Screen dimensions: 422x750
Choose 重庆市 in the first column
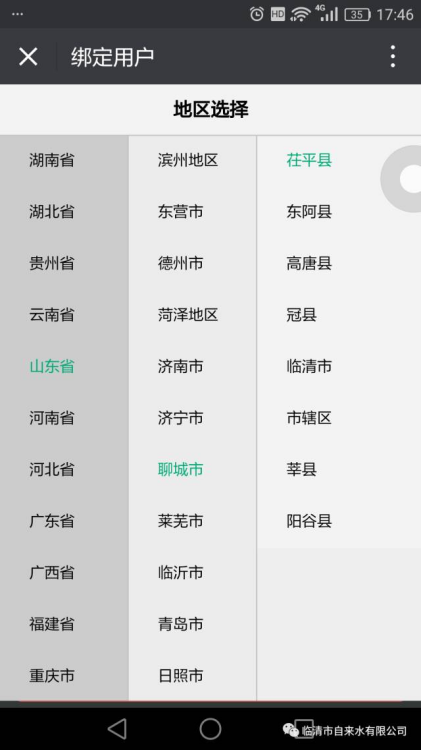[52, 676]
